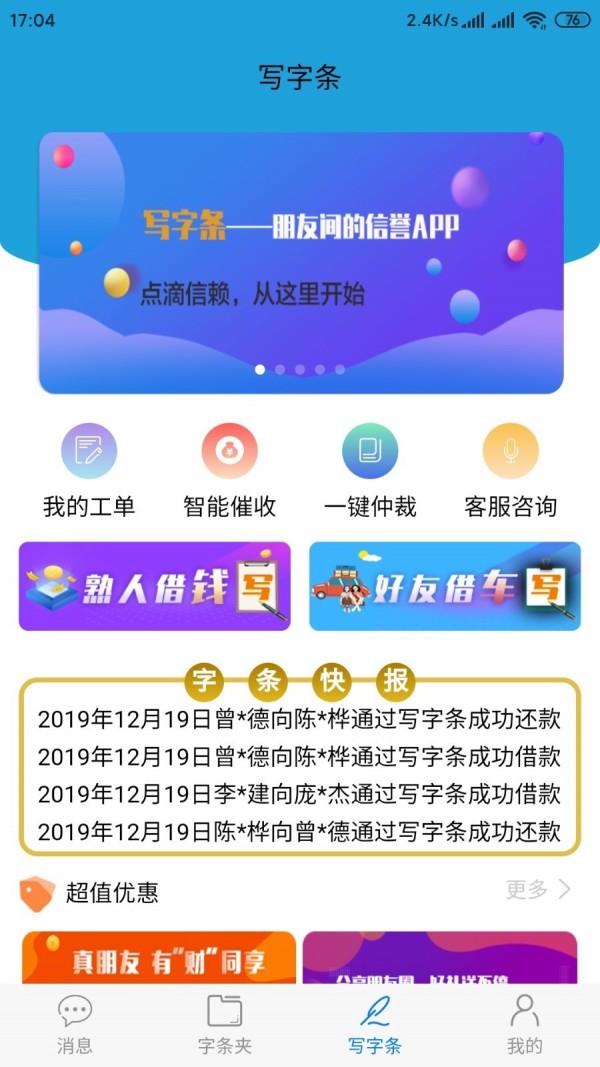Tap the 熟人借钱 banner
The height and width of the screenshot is (1067, 600).
coord(155,586)
